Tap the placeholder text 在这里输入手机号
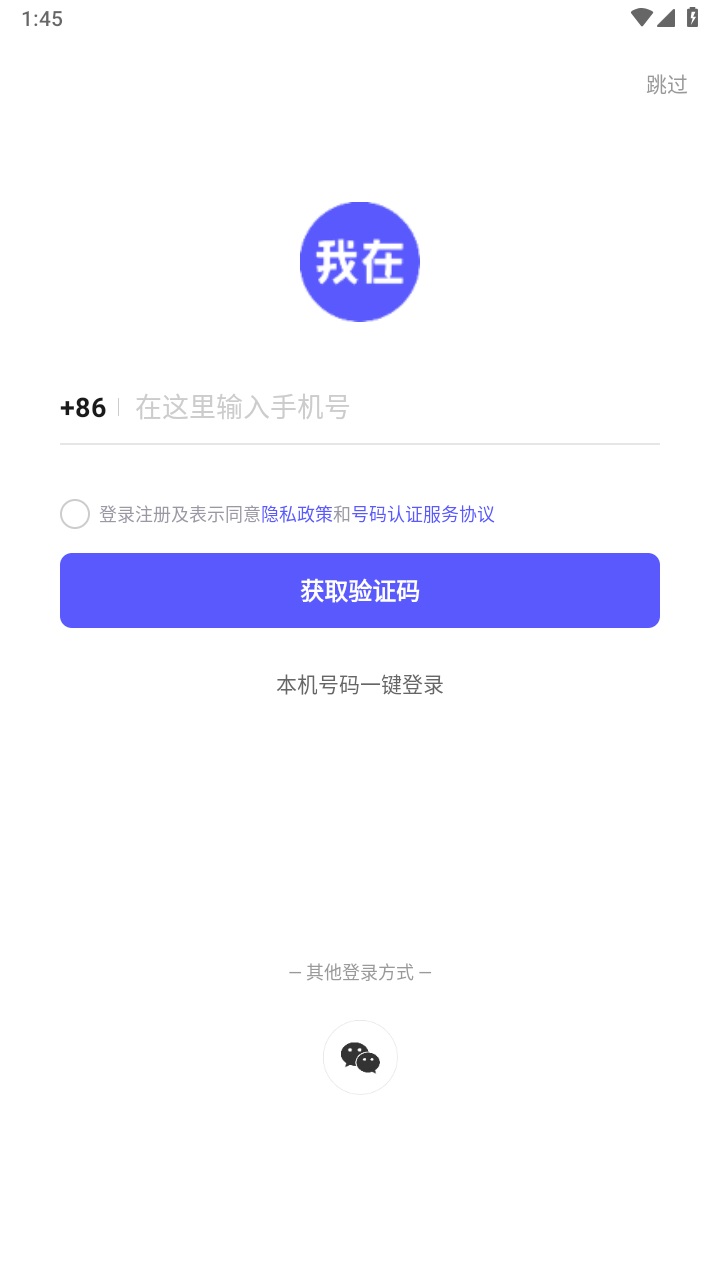This screenshot has width=720, height=1280. pyautogui.click(x=240, y=408)
